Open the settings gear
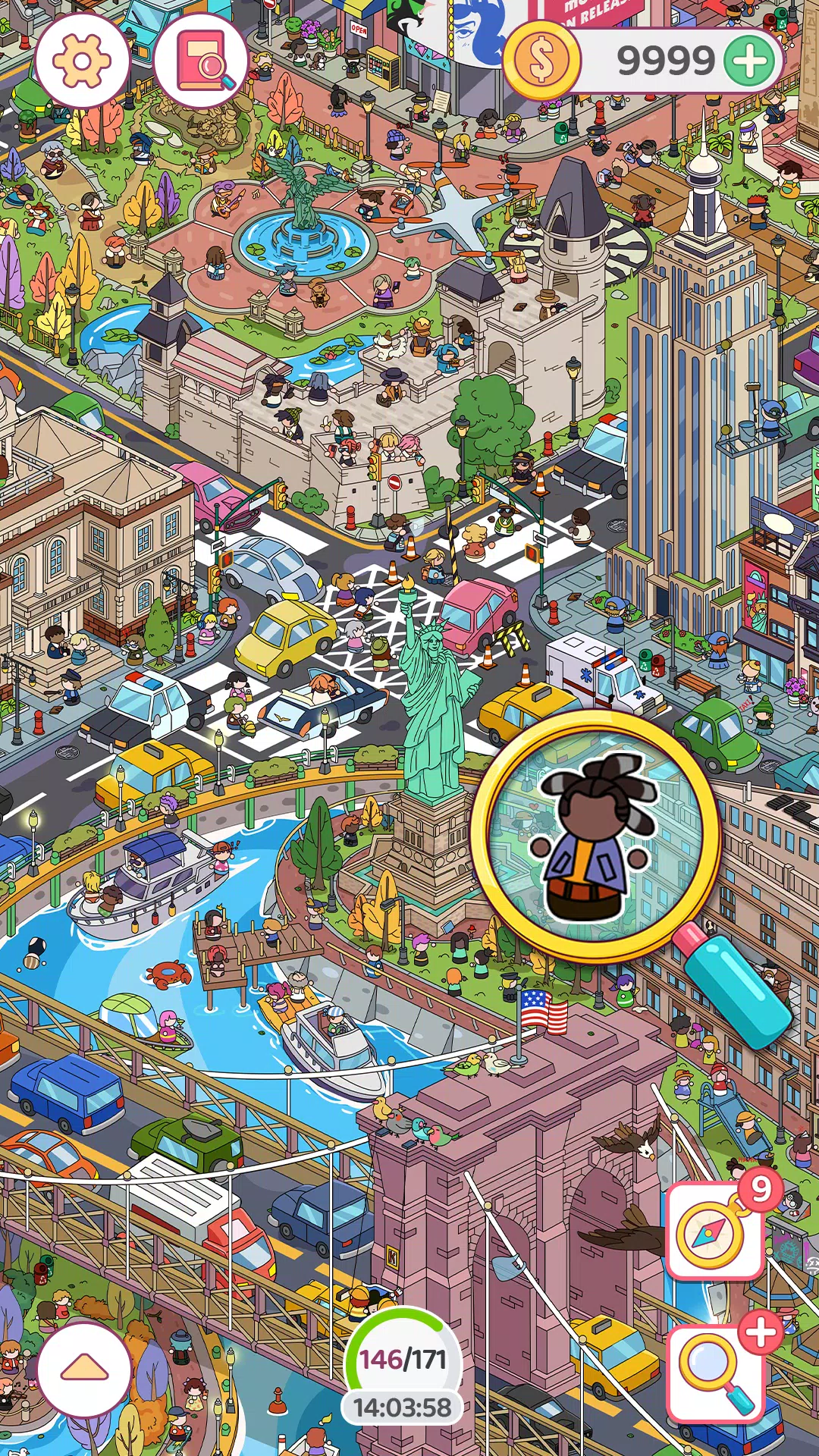 point(81,60)
